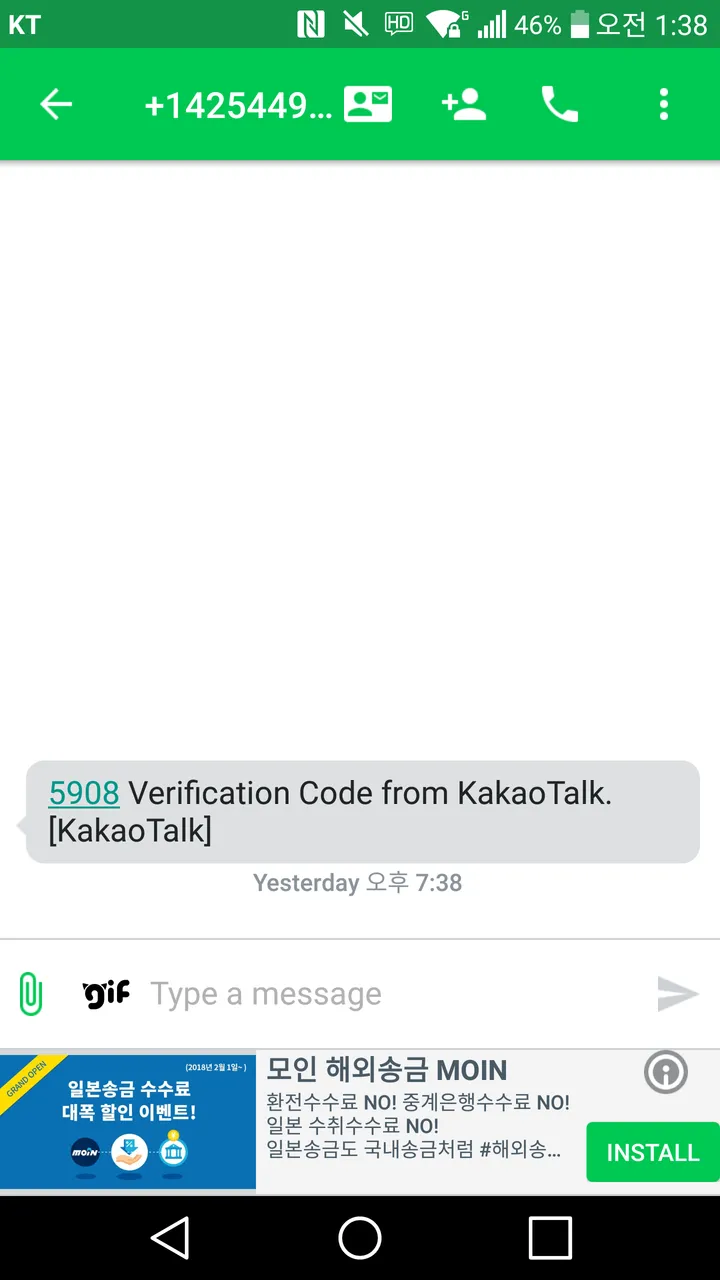
Task: Install the MOIN app from the ad
Action: [653, 1152]
